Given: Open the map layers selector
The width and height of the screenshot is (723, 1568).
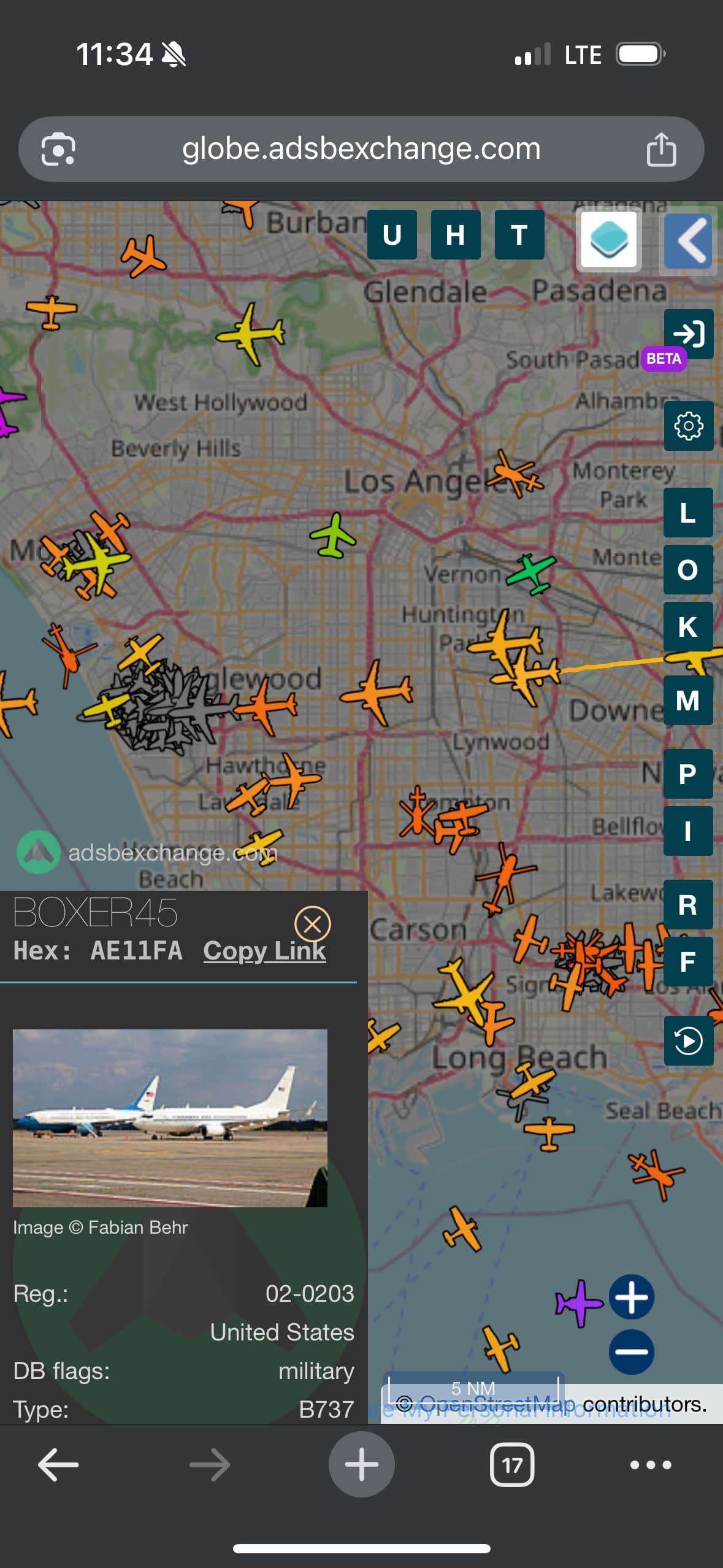Looking at the screenshot, I should (x=608, y=239).
